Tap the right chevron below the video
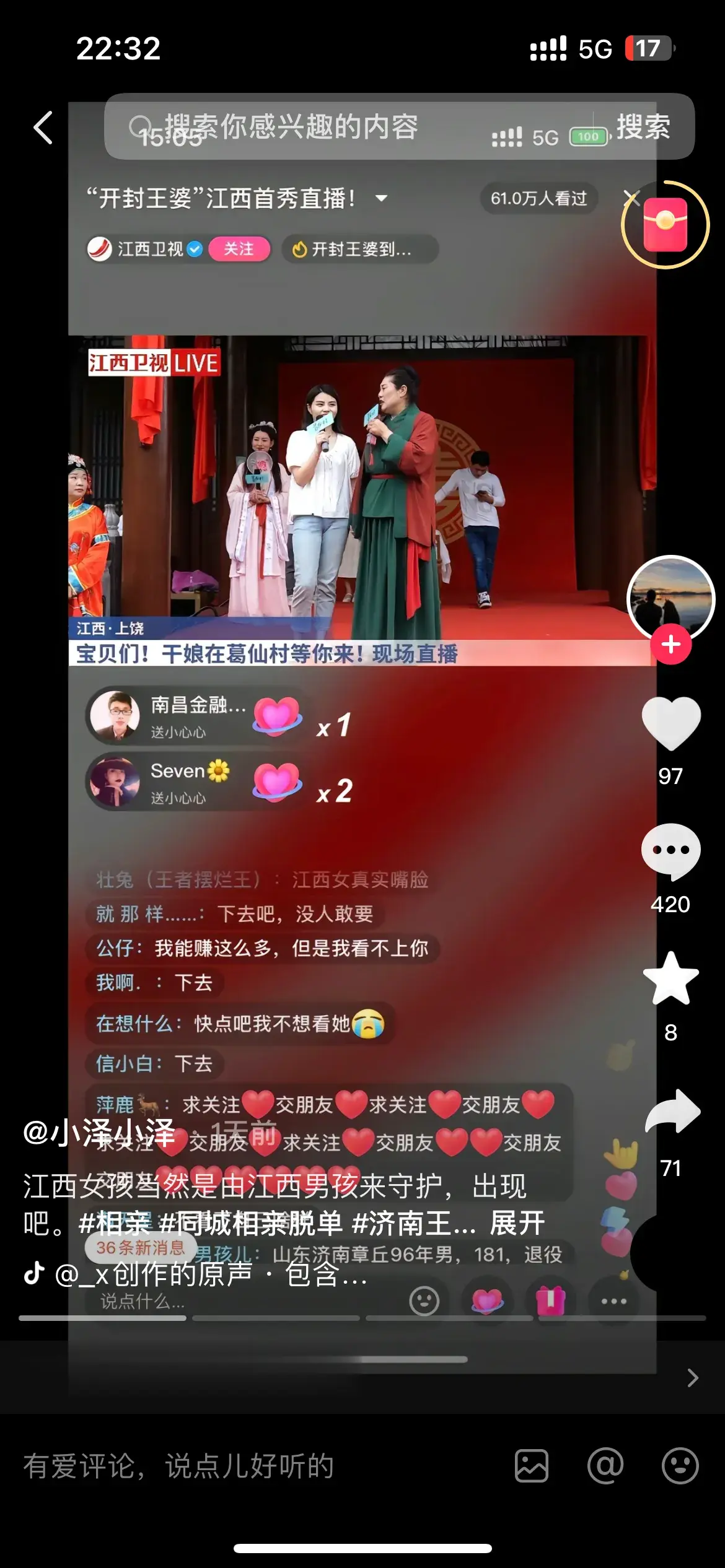 click(693, 1378)
